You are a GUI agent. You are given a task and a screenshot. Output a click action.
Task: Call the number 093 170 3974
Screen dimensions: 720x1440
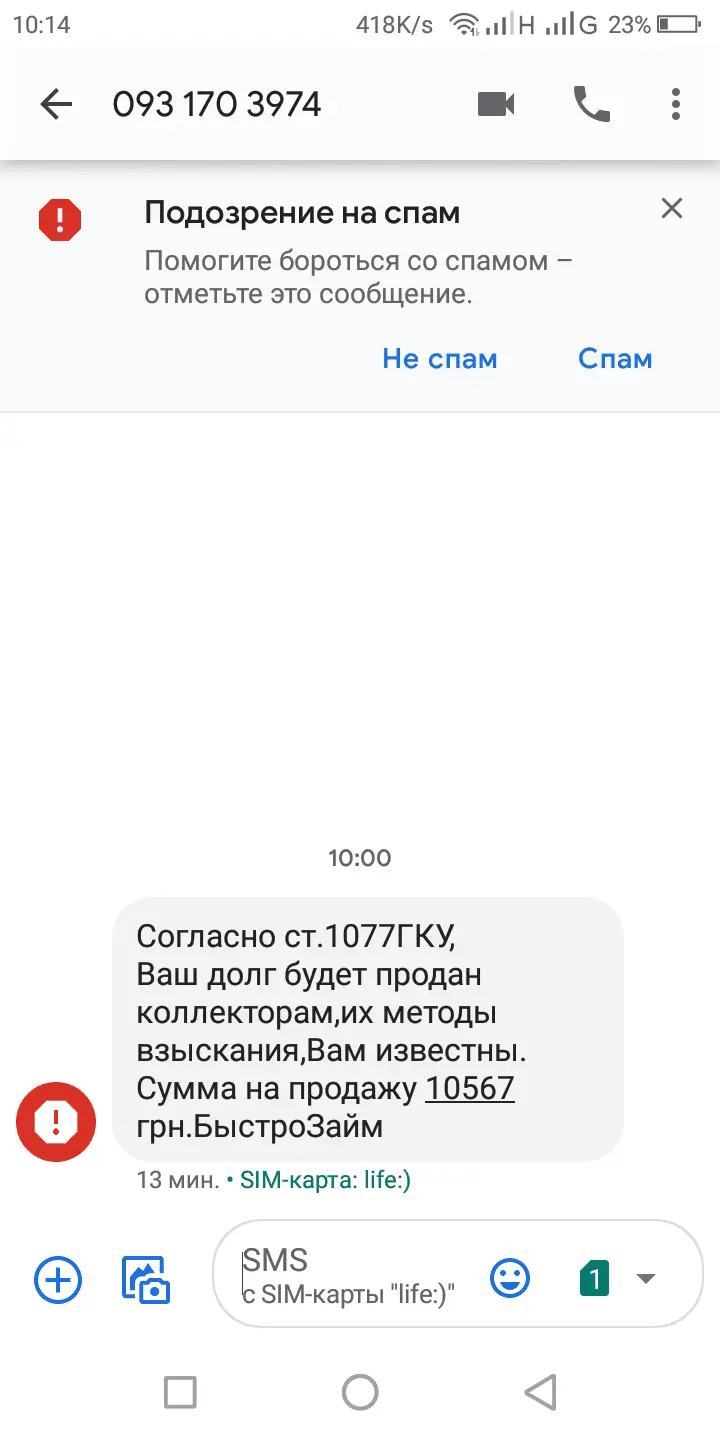point(591,104)
